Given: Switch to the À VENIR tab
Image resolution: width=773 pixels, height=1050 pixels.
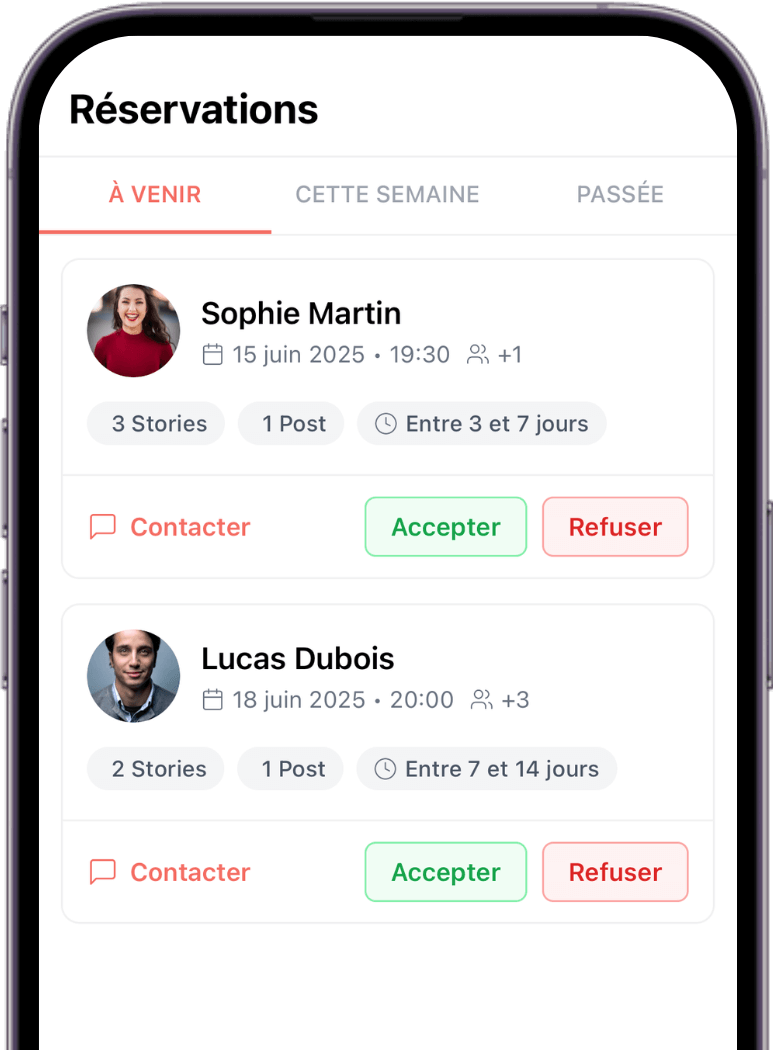Looking at the screenshot, I should [155, 195].
